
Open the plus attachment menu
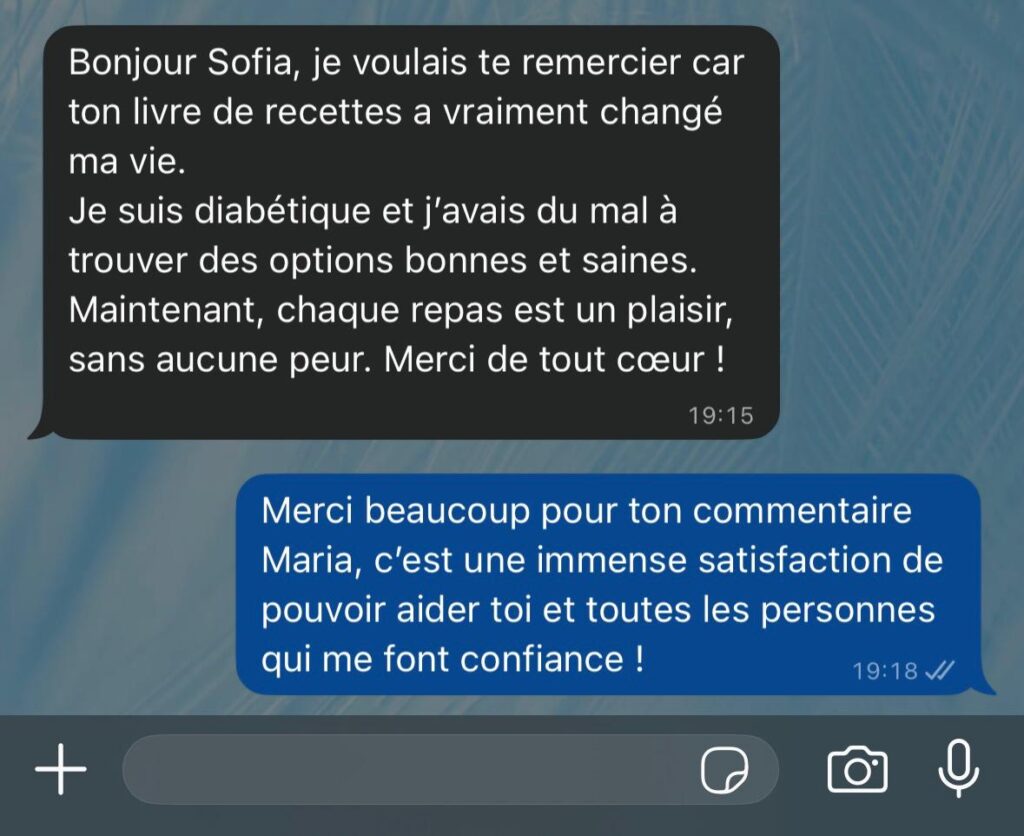click(61, 770)
